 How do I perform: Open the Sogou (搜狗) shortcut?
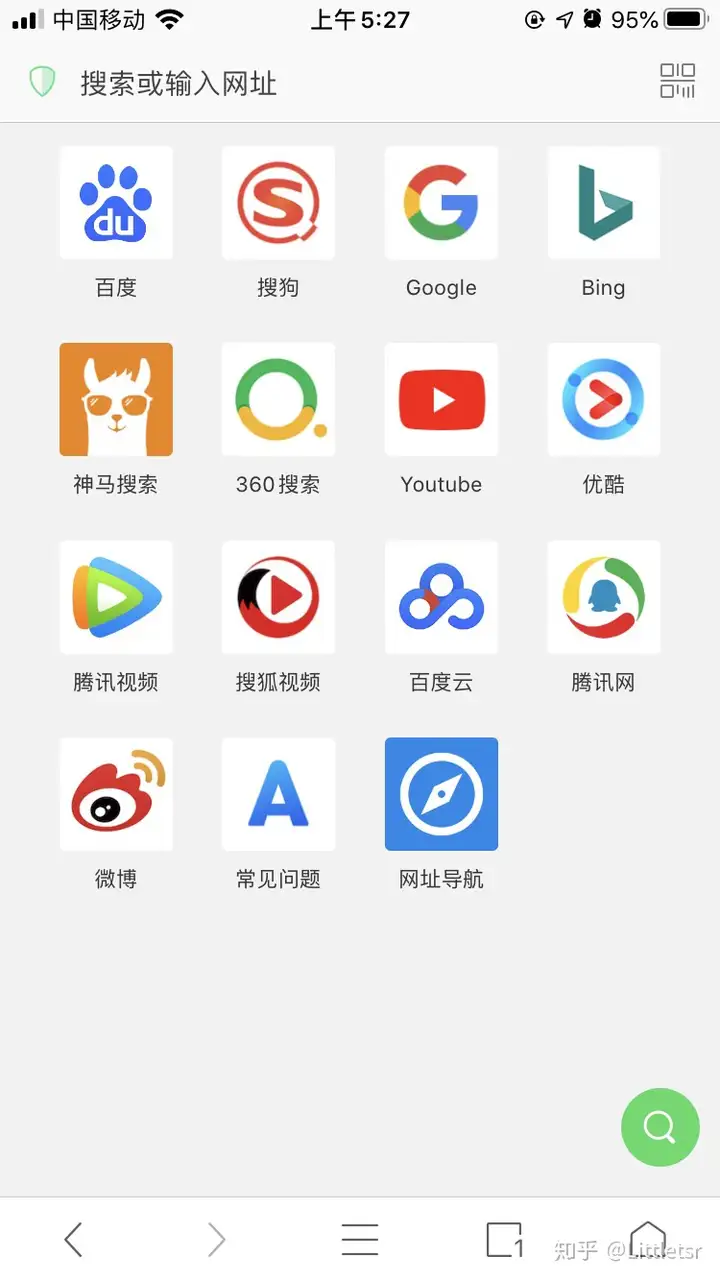278,203
